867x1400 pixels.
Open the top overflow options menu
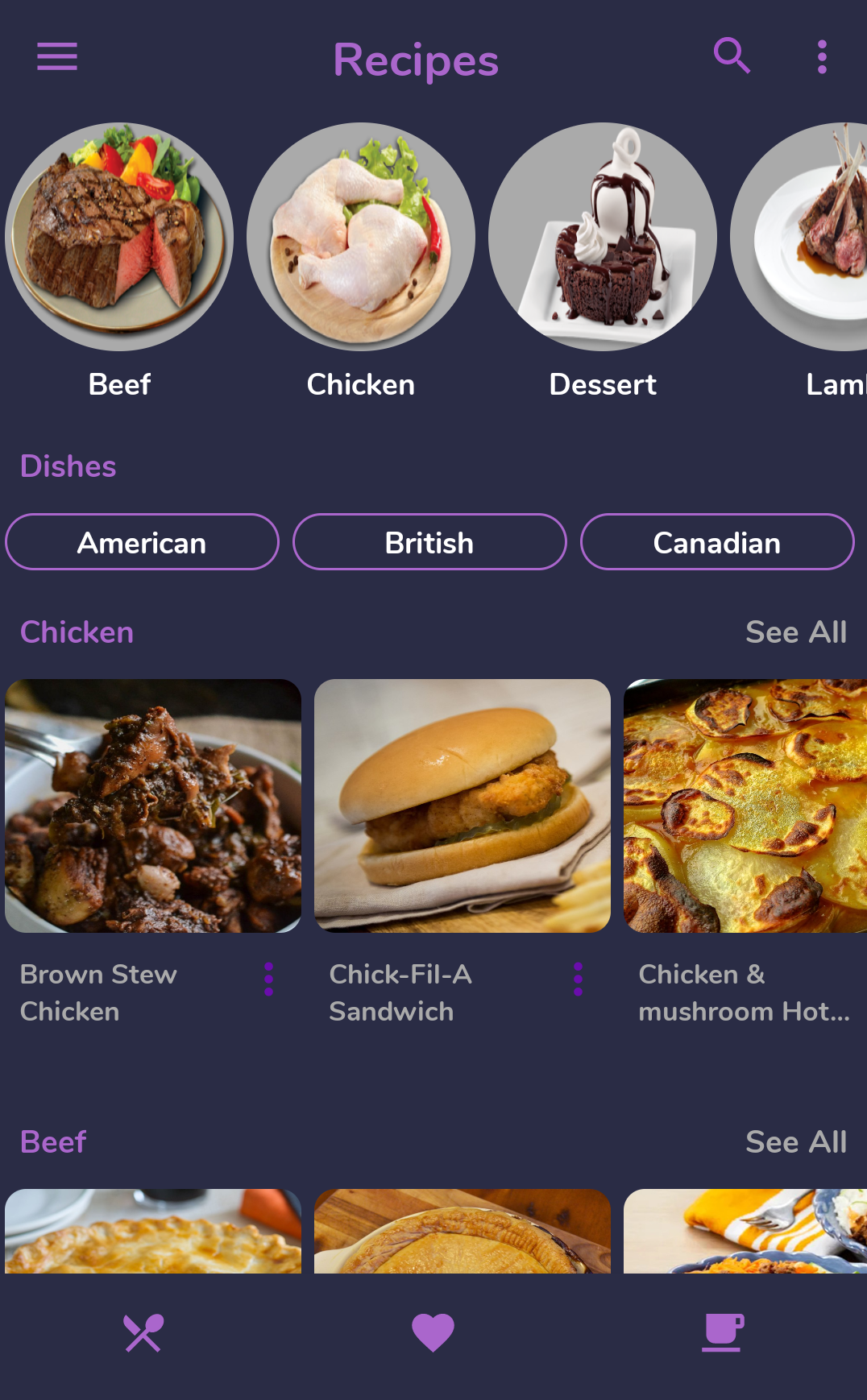tap(821, 56)
